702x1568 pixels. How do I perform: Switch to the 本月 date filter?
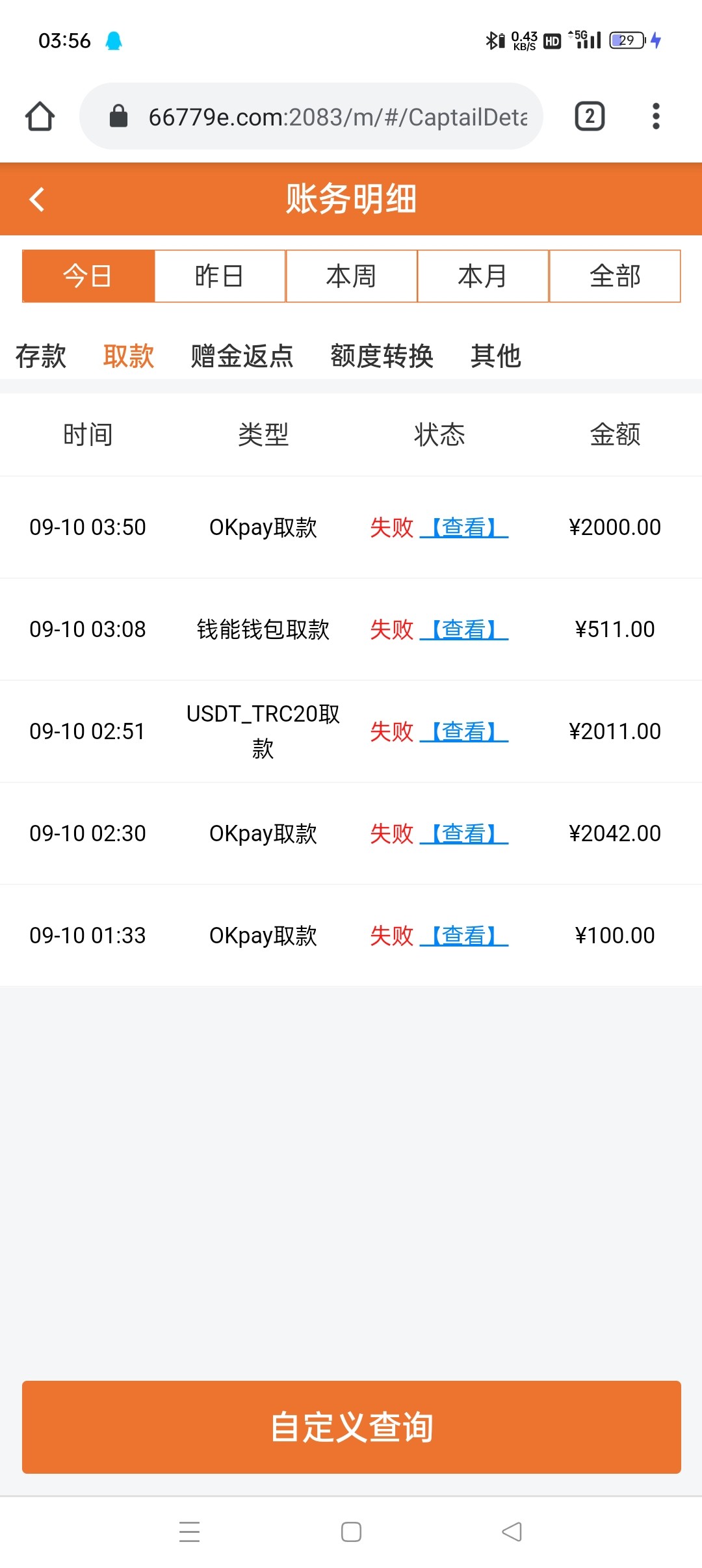click(483, 276)
